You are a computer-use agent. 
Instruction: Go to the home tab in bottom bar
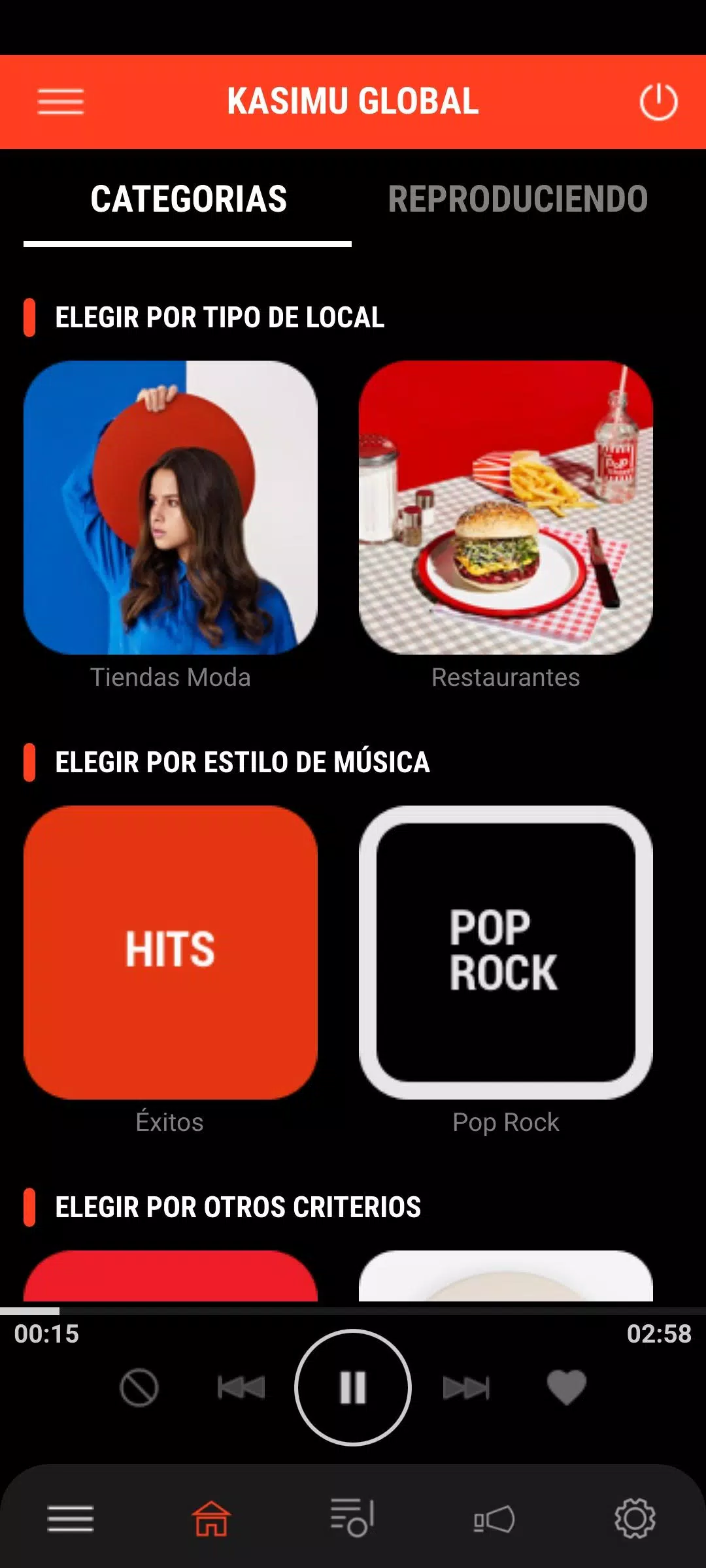coord(211,1518)
